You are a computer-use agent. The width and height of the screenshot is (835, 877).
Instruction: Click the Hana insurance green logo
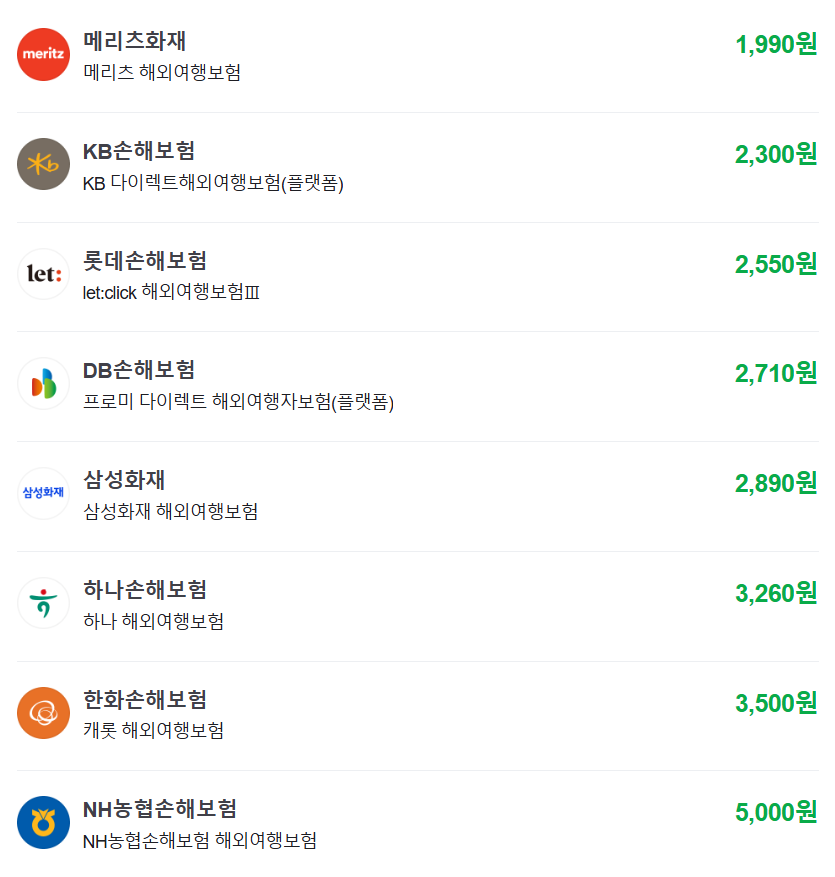[x=43, y=603]
